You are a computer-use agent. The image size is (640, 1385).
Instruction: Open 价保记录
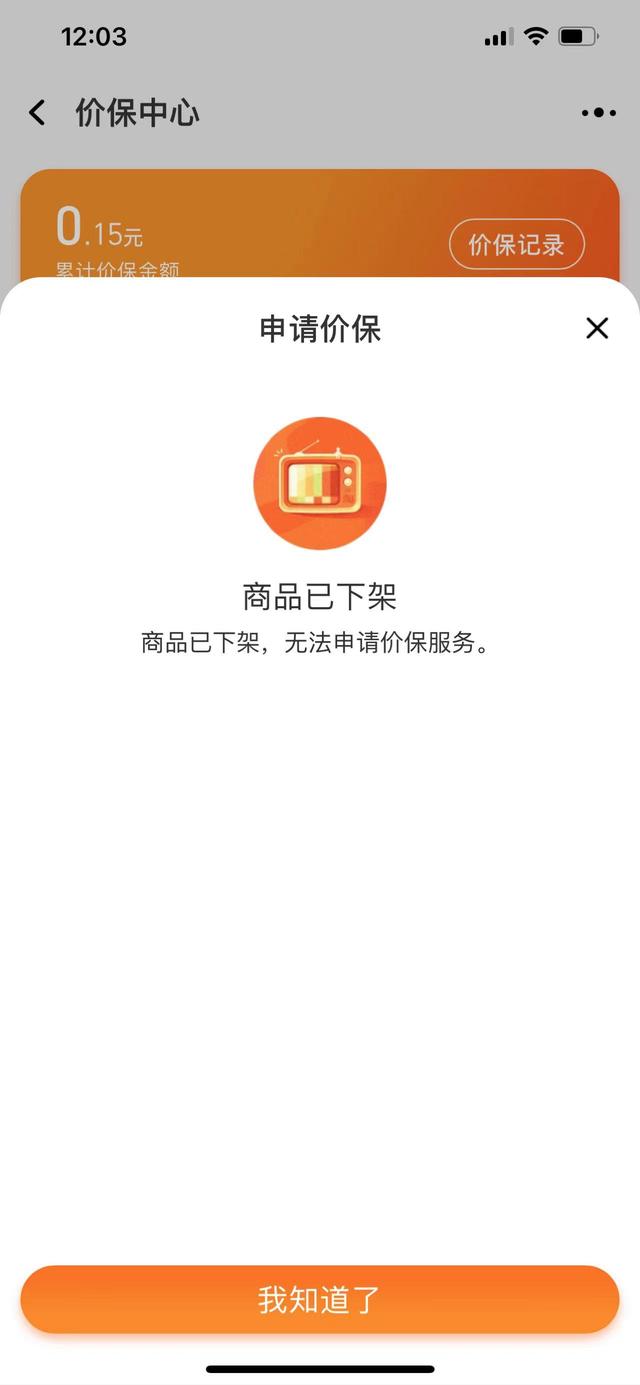[x=517, y=244]
